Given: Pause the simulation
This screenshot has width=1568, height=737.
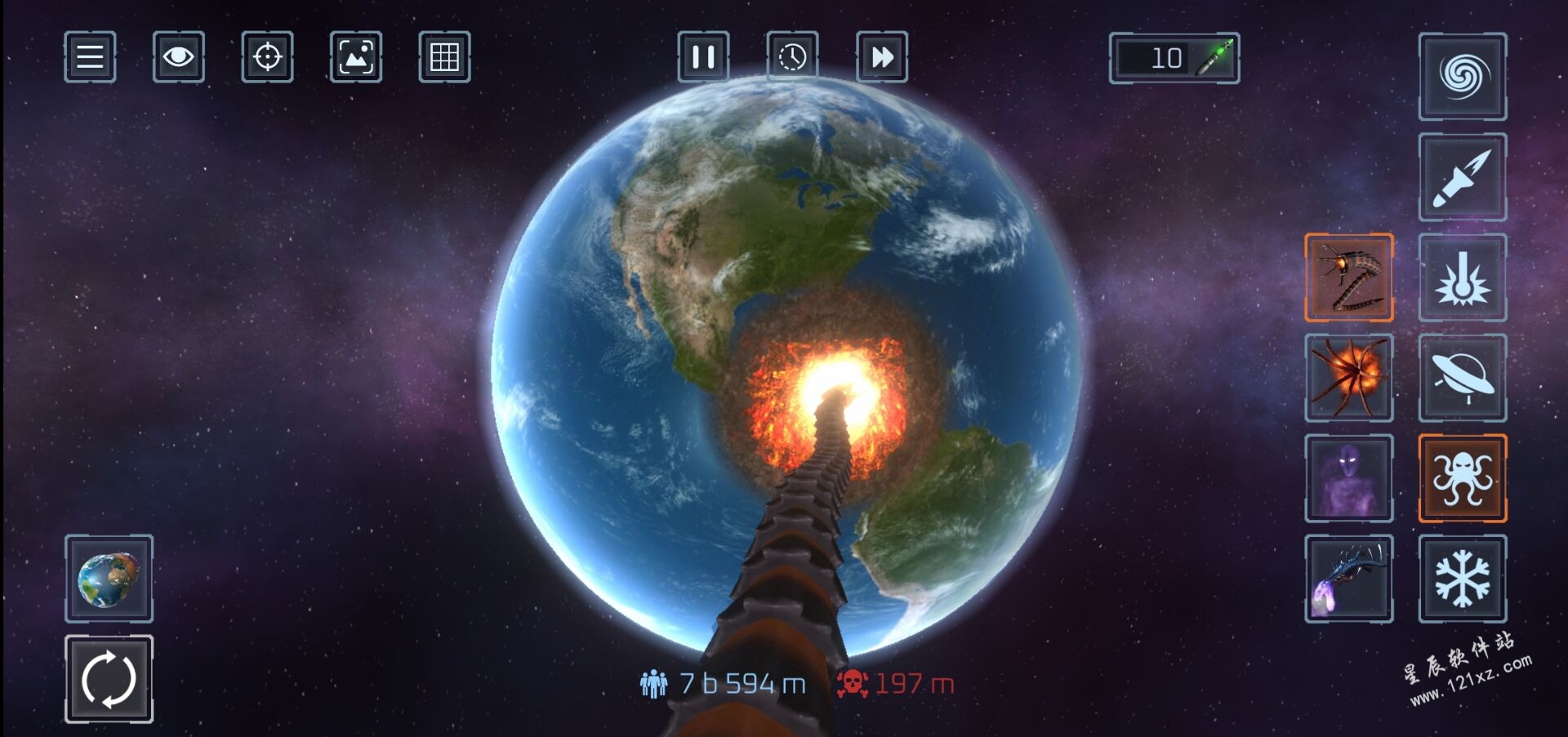Looking at the screenshot, I should (703, 57).
